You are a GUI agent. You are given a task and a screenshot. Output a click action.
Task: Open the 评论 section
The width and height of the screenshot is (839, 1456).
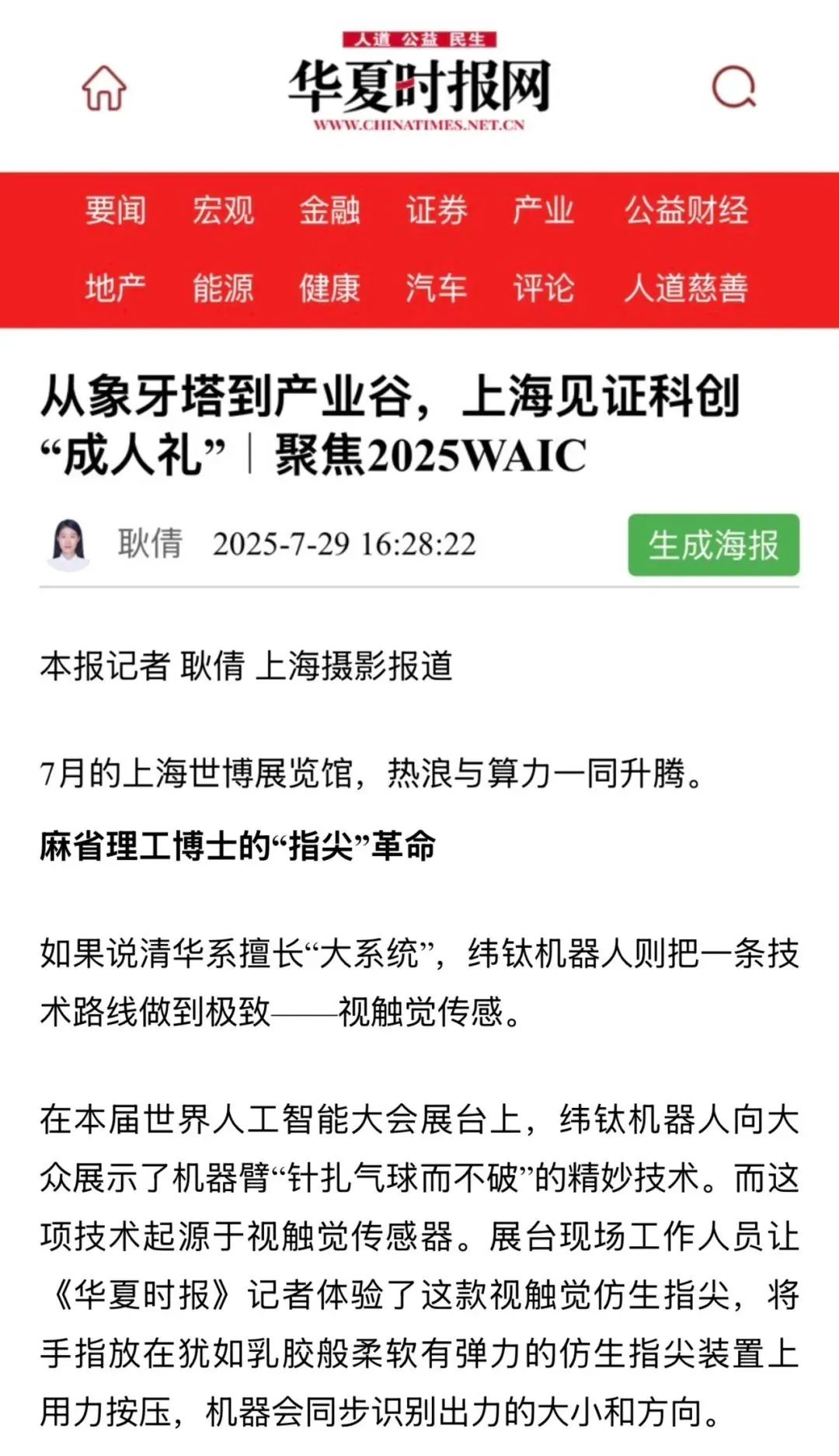coord(543,288)
